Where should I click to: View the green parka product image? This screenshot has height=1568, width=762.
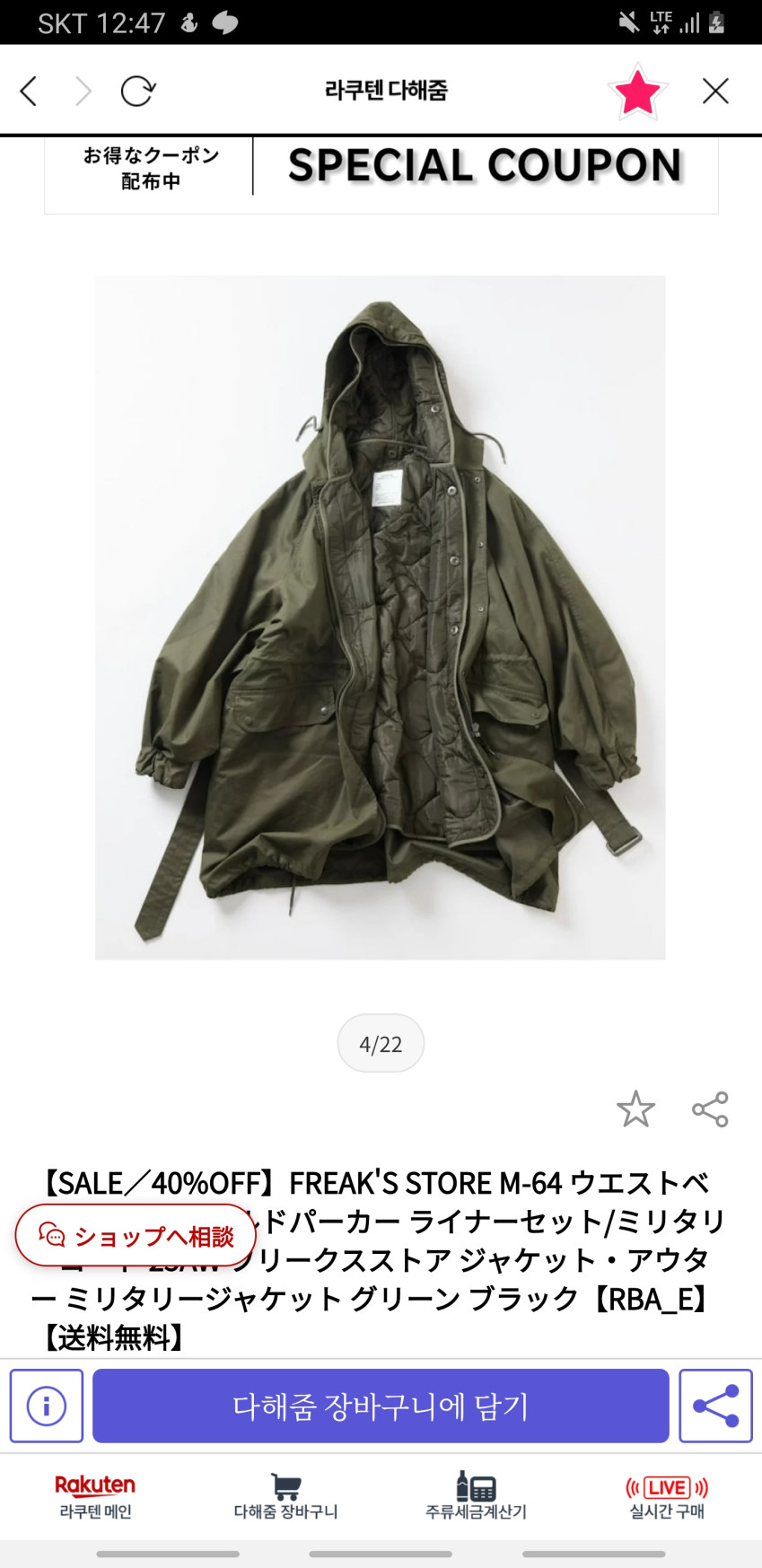click(x=381, y=618)
